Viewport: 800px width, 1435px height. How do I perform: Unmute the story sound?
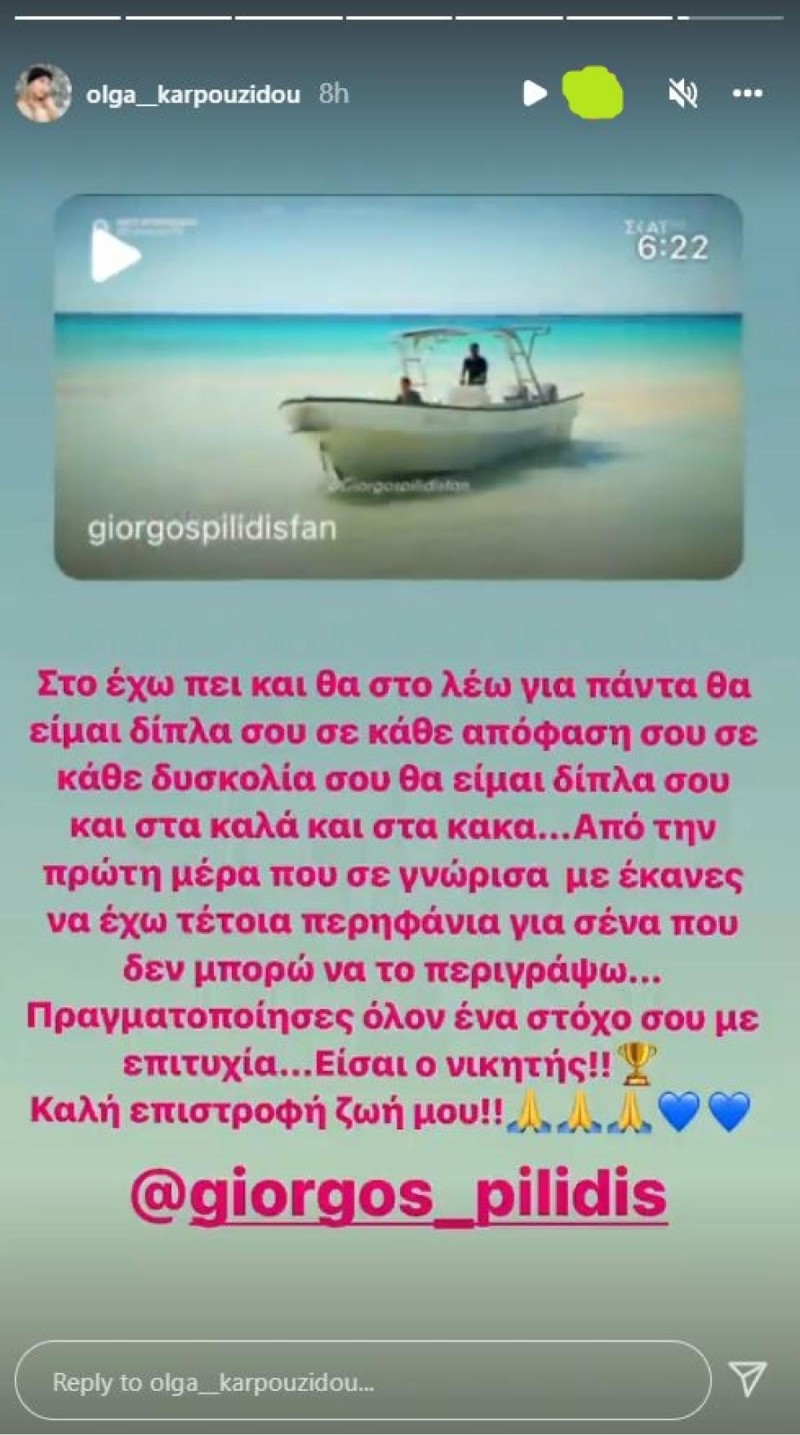tap(682, 94)
